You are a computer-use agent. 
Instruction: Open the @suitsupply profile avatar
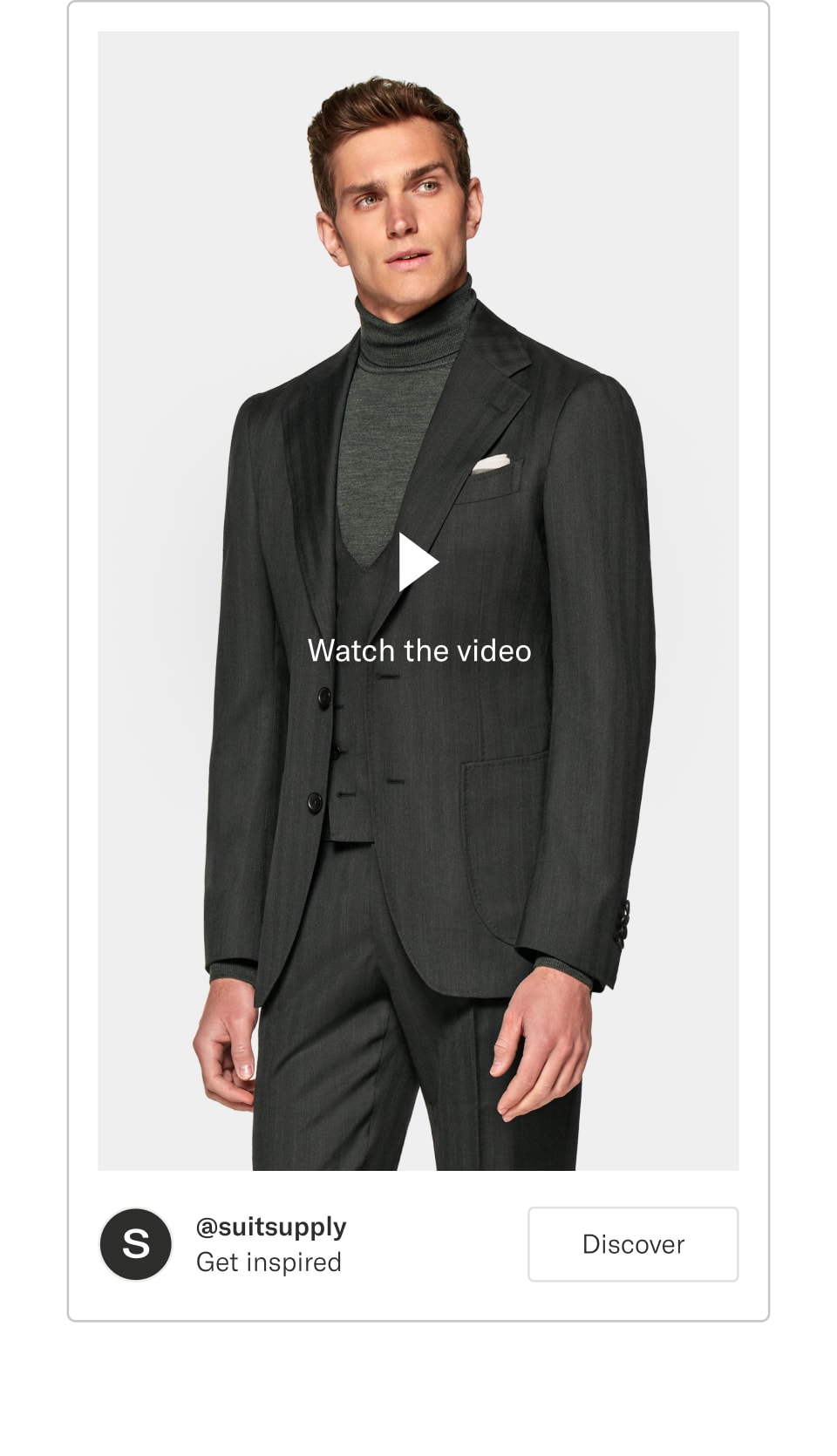tap(136, 1244)
